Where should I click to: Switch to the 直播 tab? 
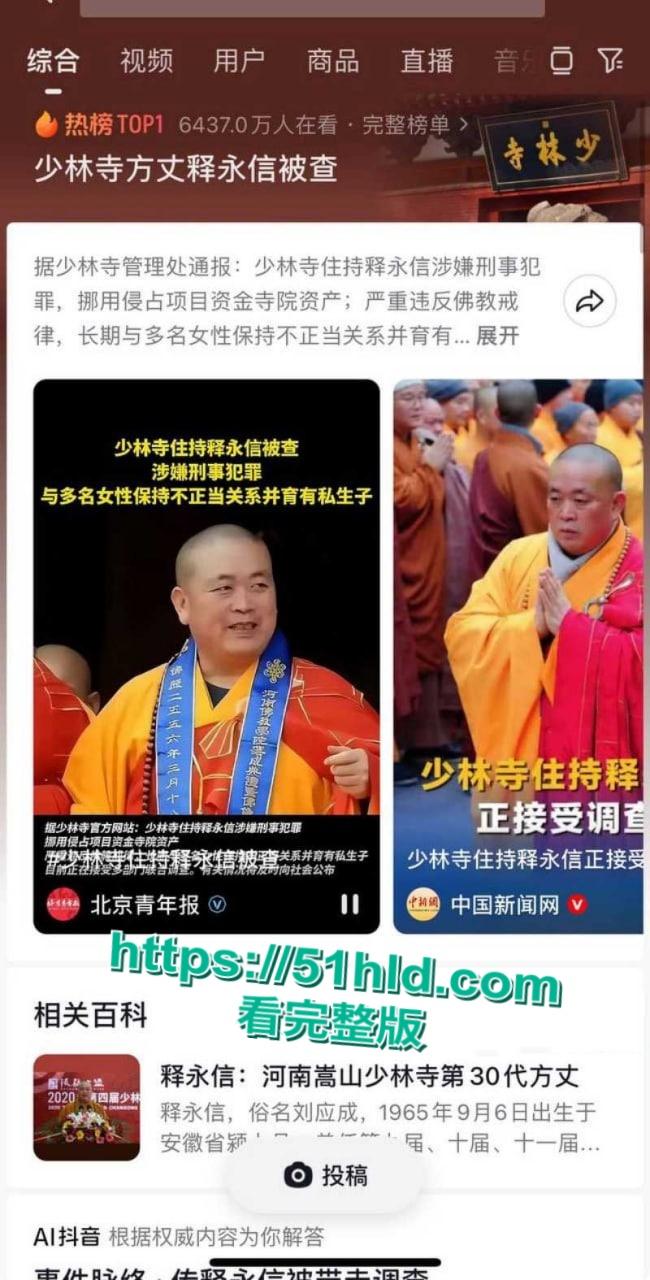click(427, 61)
